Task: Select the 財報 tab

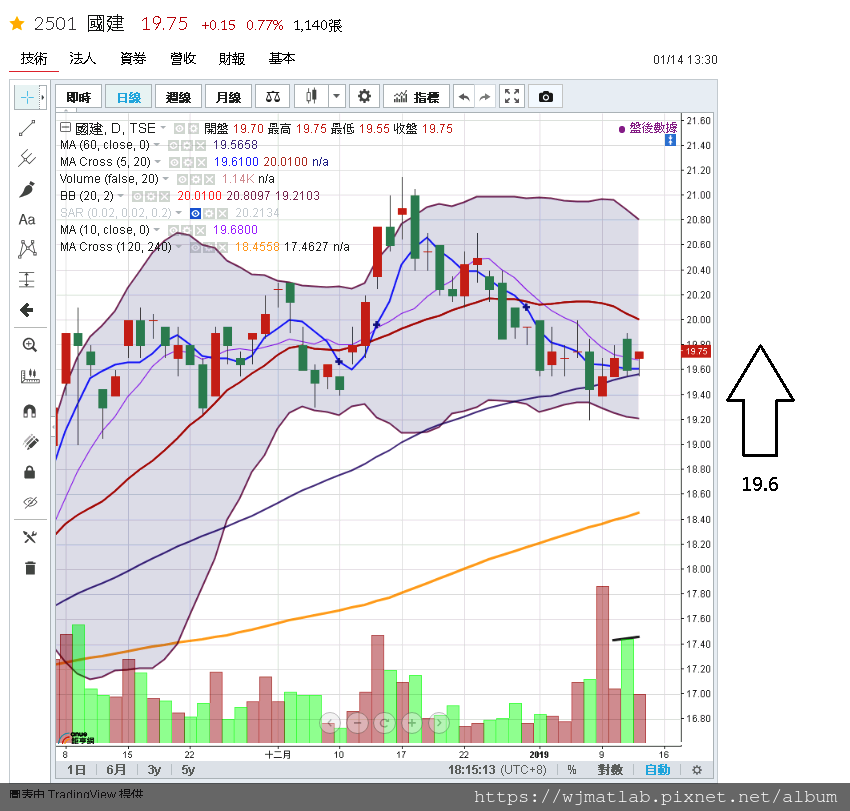Action: tap(232, 59)
